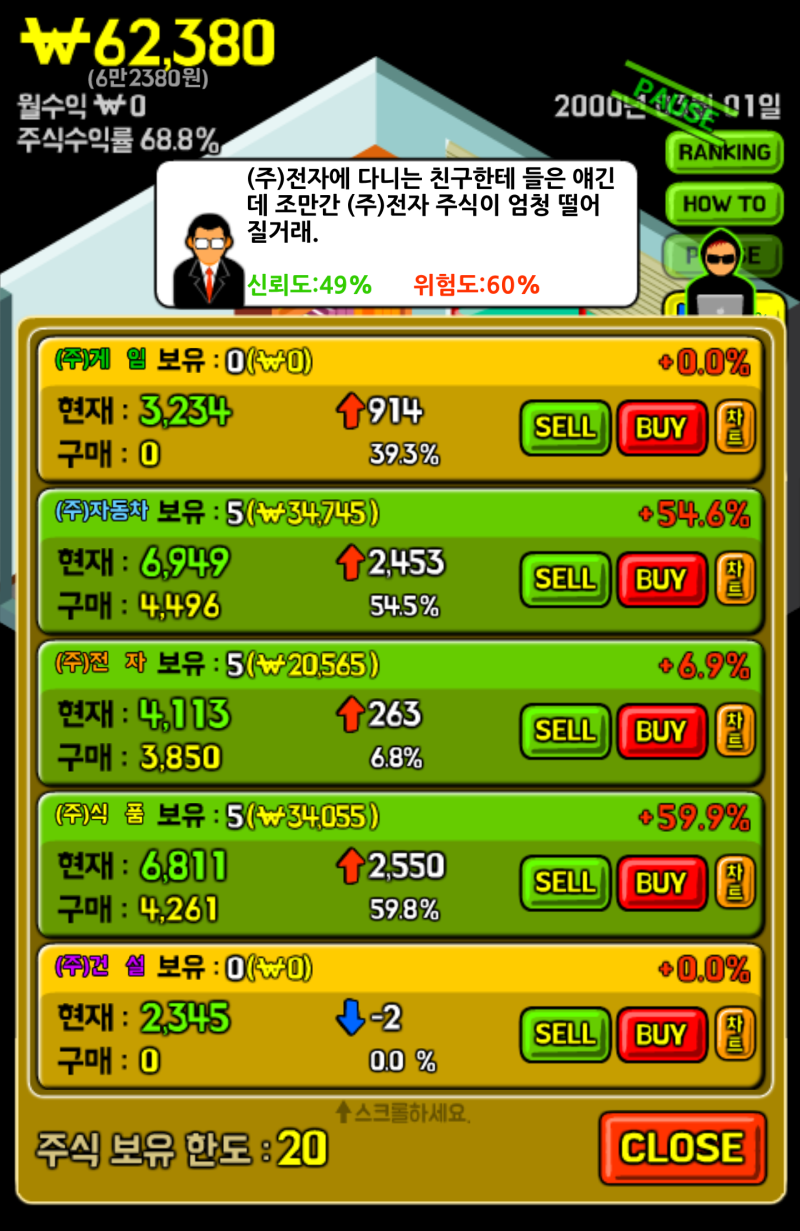Buy shares of (주)건설
The height and width of the screenshot is (1231, 800).
pyautogui.click(x=661, y=1035)
